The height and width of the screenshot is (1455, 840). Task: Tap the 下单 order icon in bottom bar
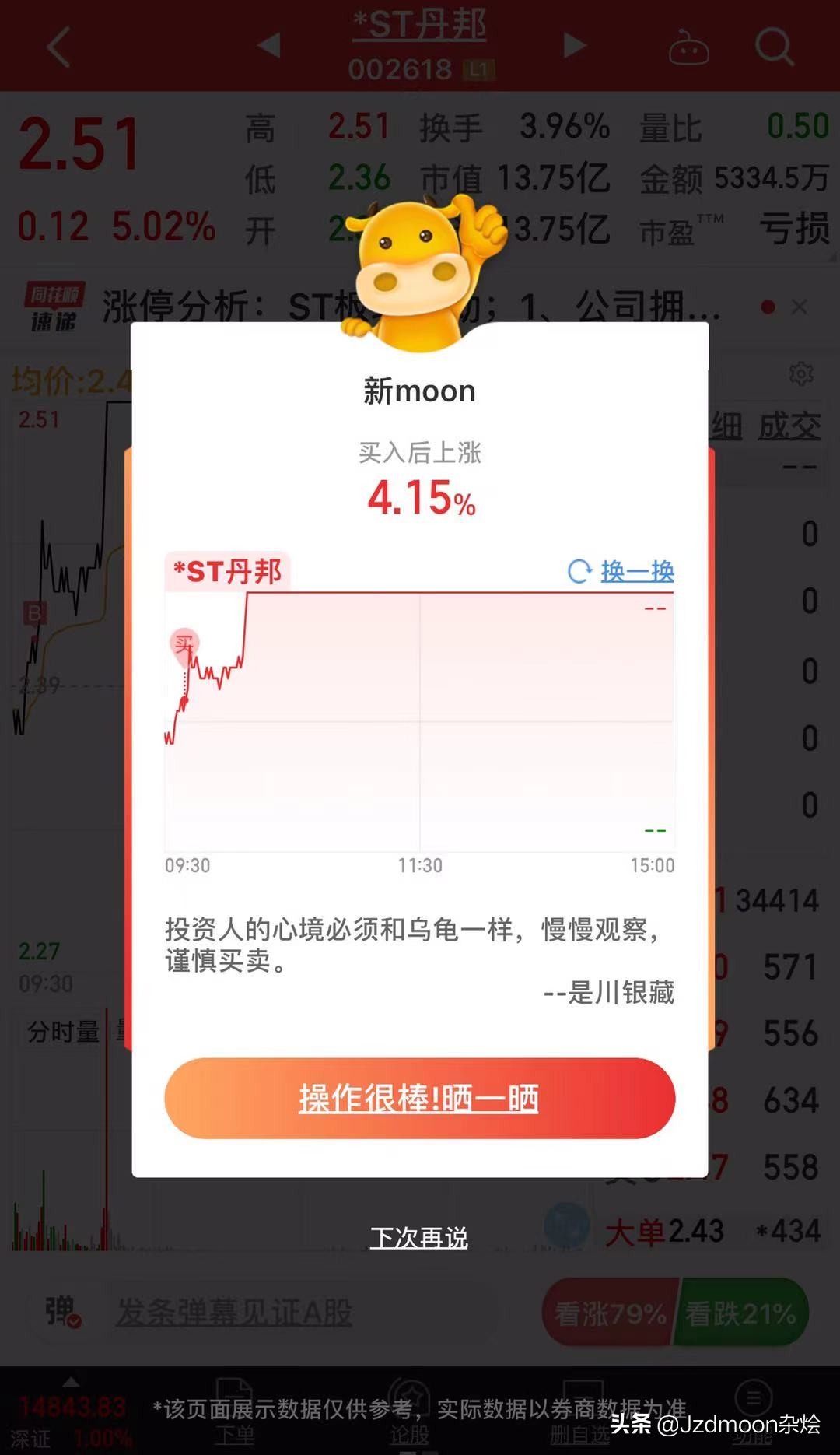pyautogui.click(x=232, y=1416)
